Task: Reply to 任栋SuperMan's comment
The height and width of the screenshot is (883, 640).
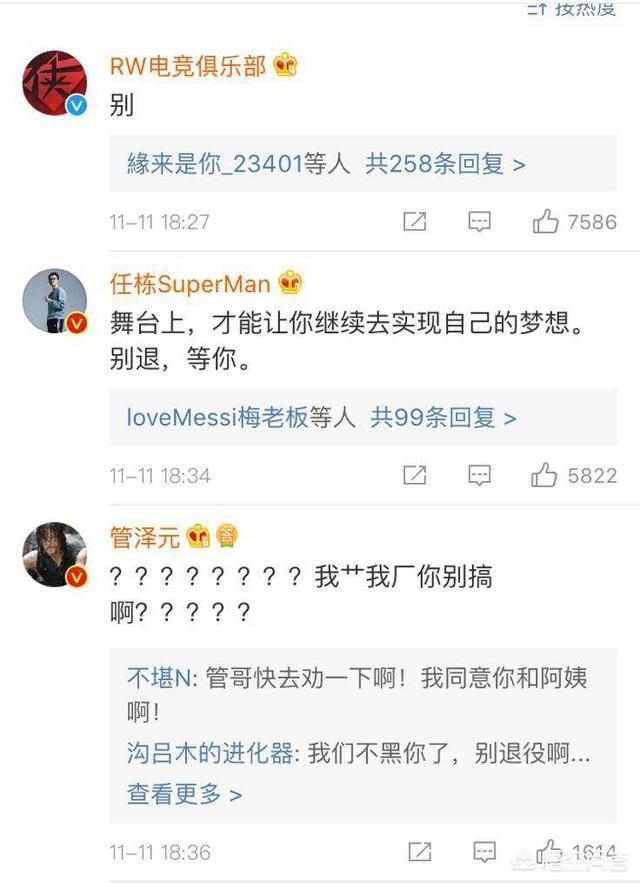Action: 480,475
